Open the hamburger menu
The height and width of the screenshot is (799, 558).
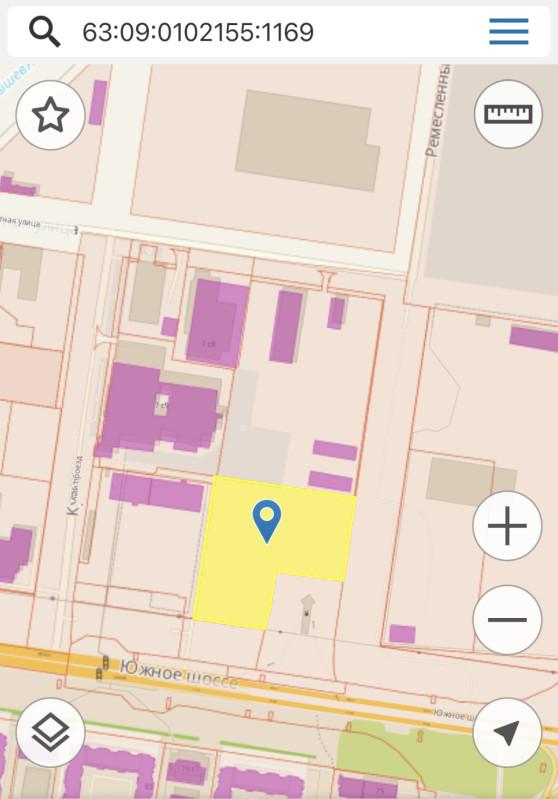coord(509,32)
